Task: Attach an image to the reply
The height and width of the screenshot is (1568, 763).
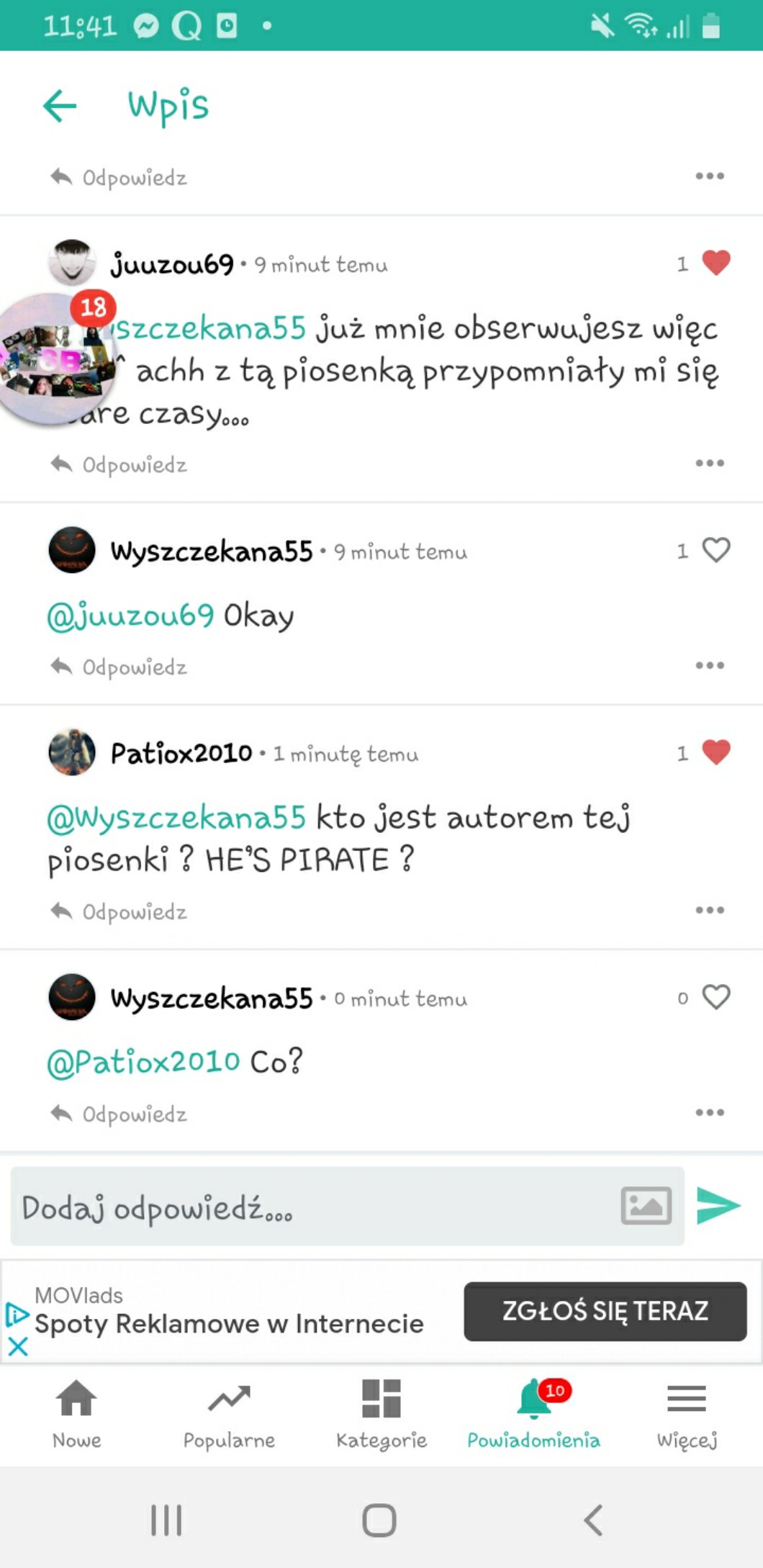Action: tap(646, 1206)
